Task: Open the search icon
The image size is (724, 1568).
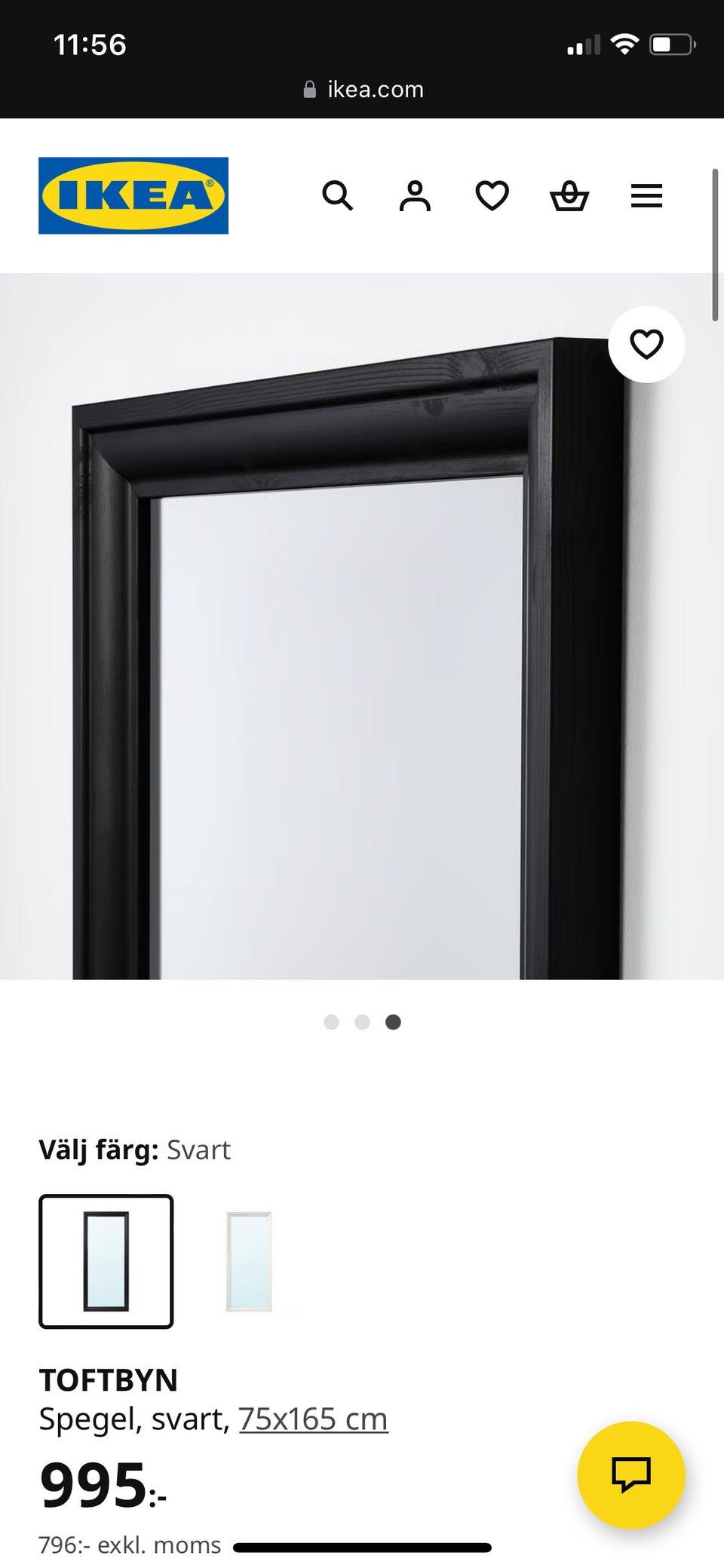Action: [338, 196]
